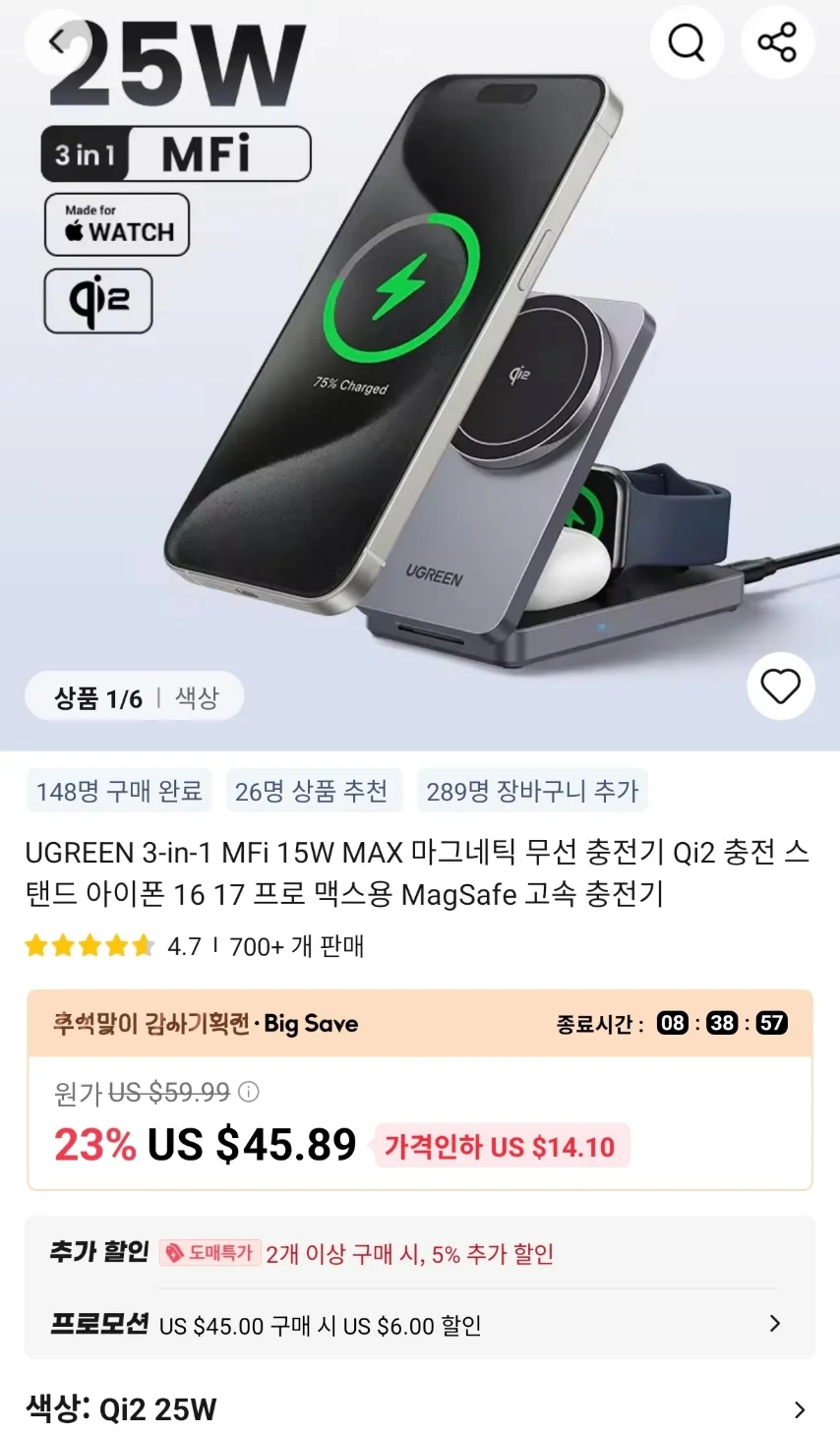Add product to wishlist via heart icon
Viewport: 840px width, 1434px height.
(779, 687)
